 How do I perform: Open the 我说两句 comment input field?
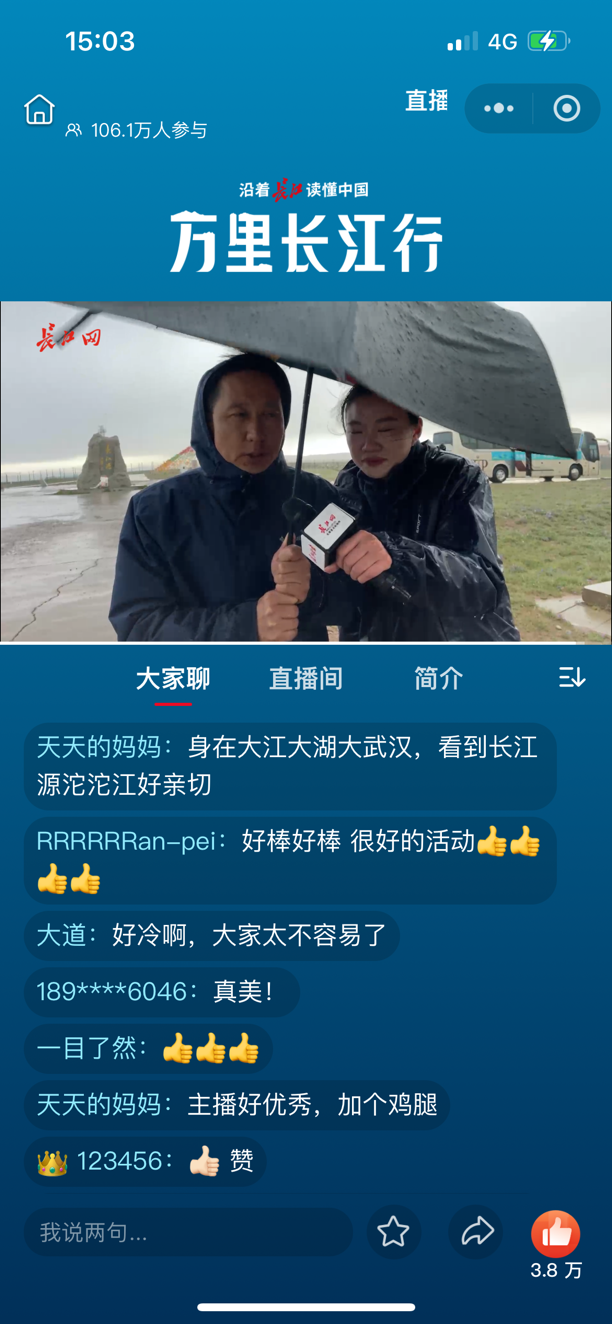click(188, 1232)
